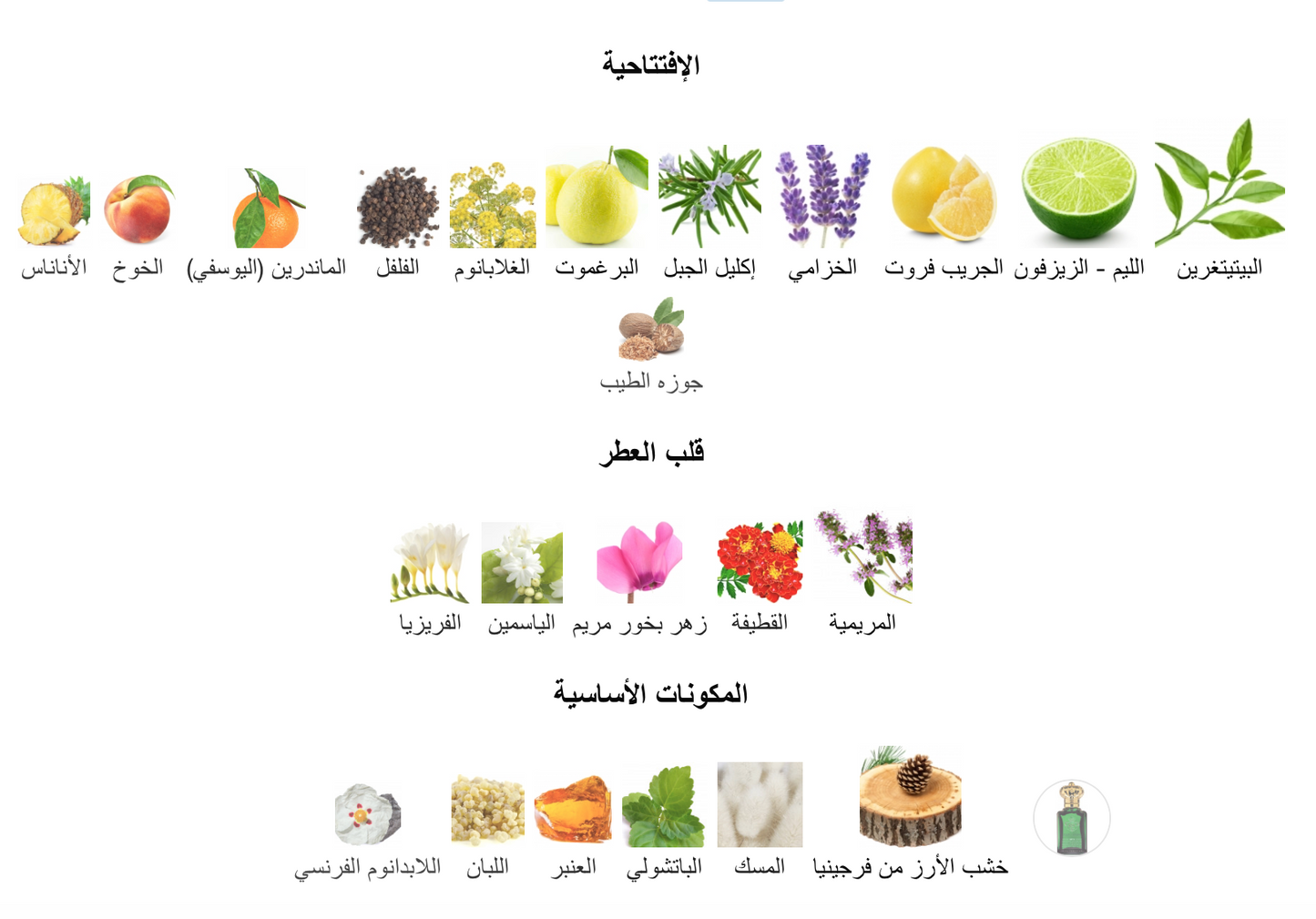The width and height of the screenshot is (1316, 919).
Task: Select the pineapple note الأناناس
Action: pyautogui.click(x=54, y=212)
